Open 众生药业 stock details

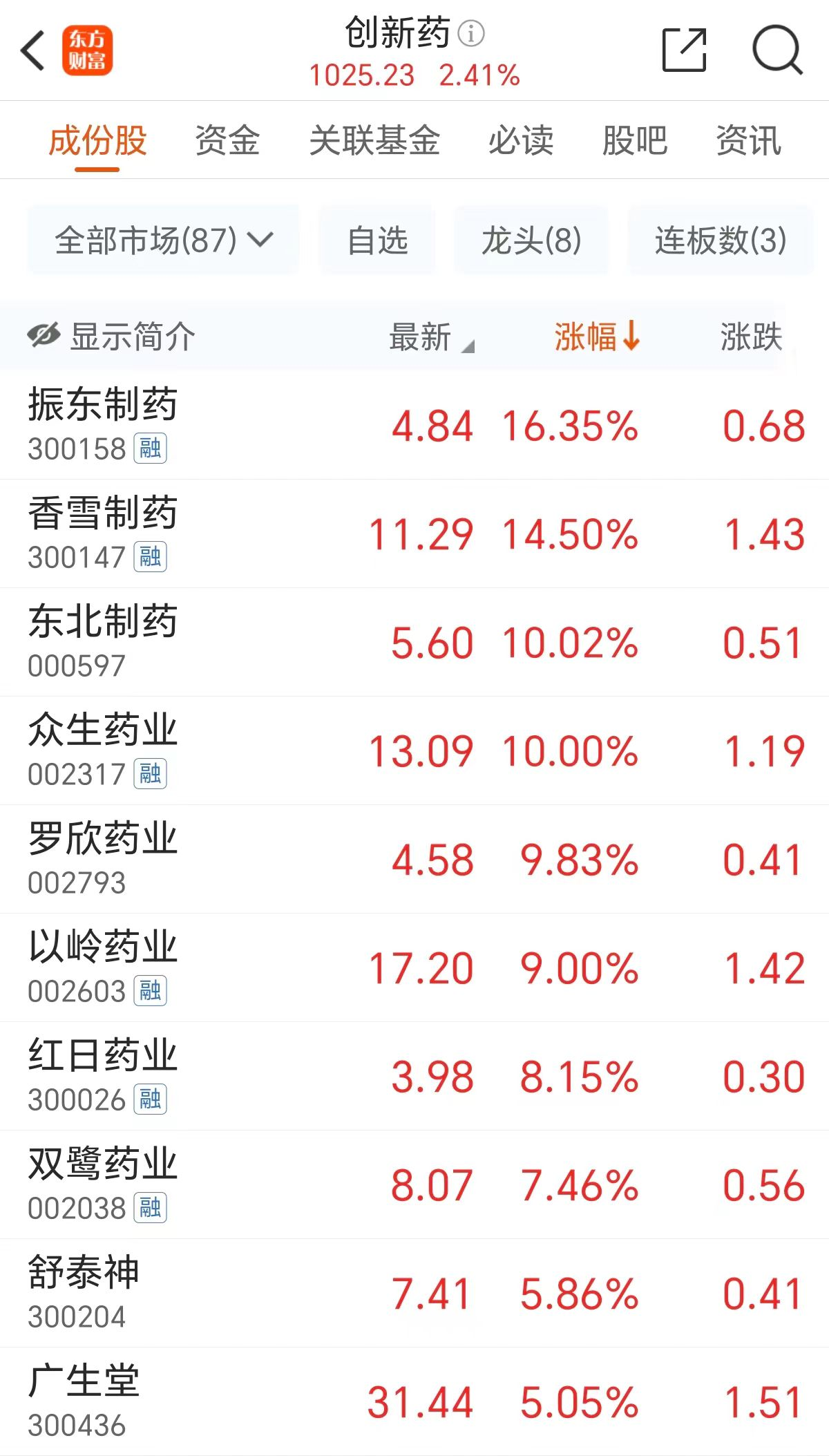coord(102,750)
